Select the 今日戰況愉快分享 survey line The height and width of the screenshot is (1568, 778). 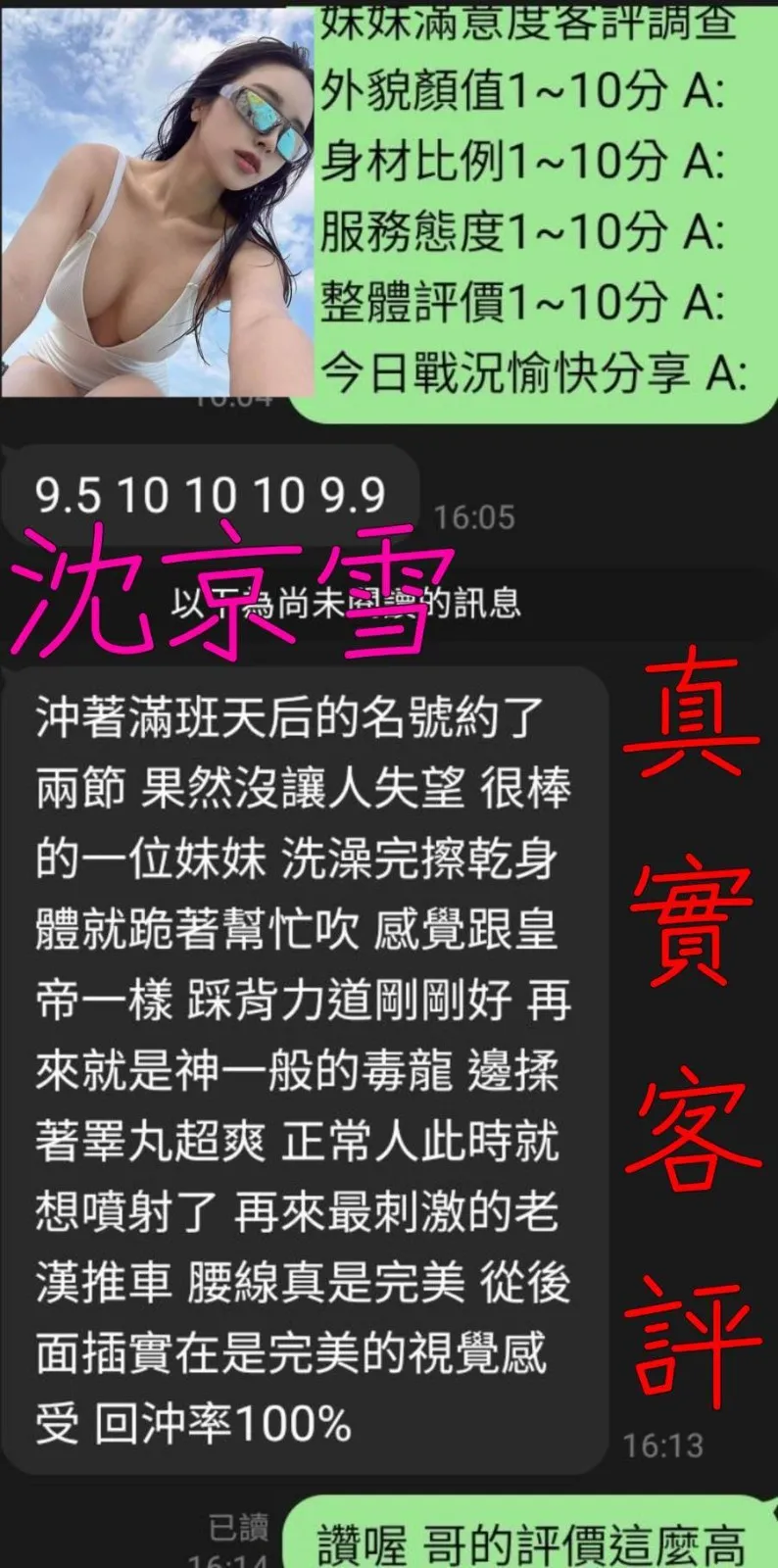(529, 367)
